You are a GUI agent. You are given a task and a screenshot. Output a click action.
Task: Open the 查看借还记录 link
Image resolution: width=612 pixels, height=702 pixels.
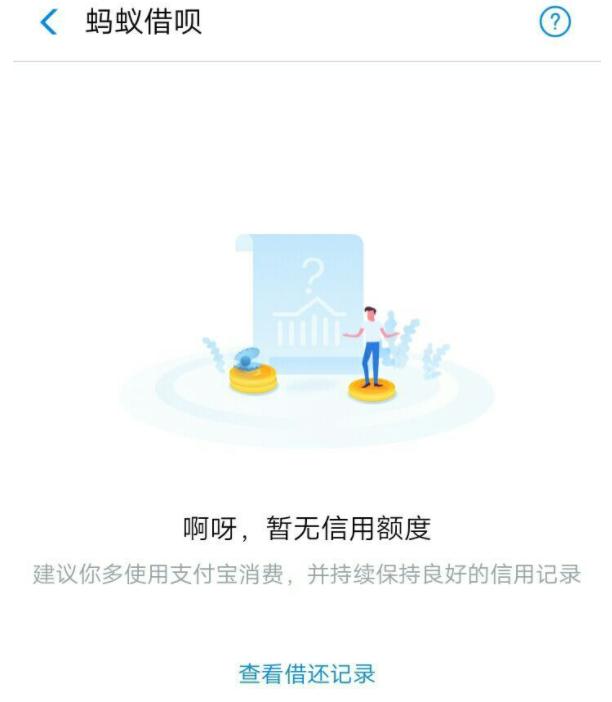pos(306,673)
